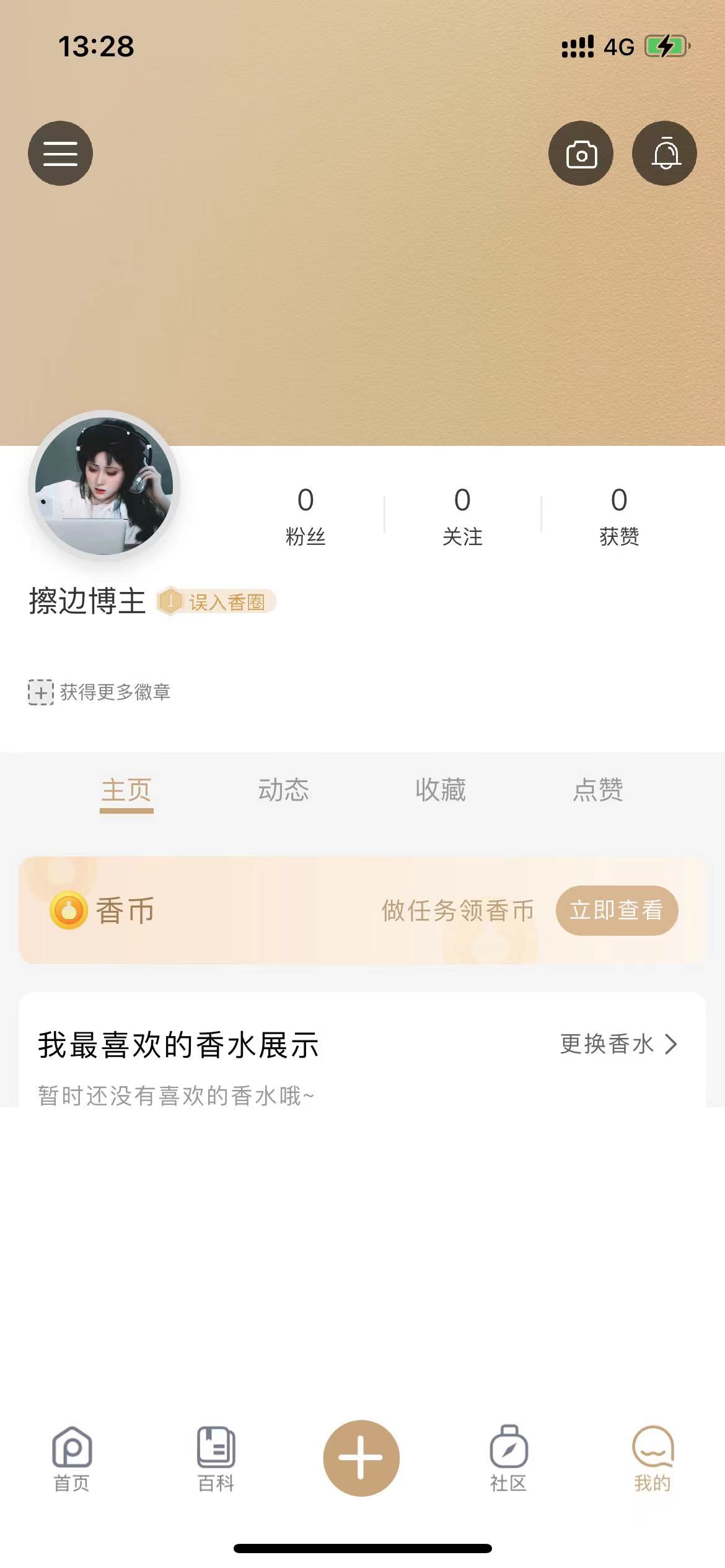Tap the profile avatar photo
This screenshot has height=1568, width=725.
(x=104, y=486)
